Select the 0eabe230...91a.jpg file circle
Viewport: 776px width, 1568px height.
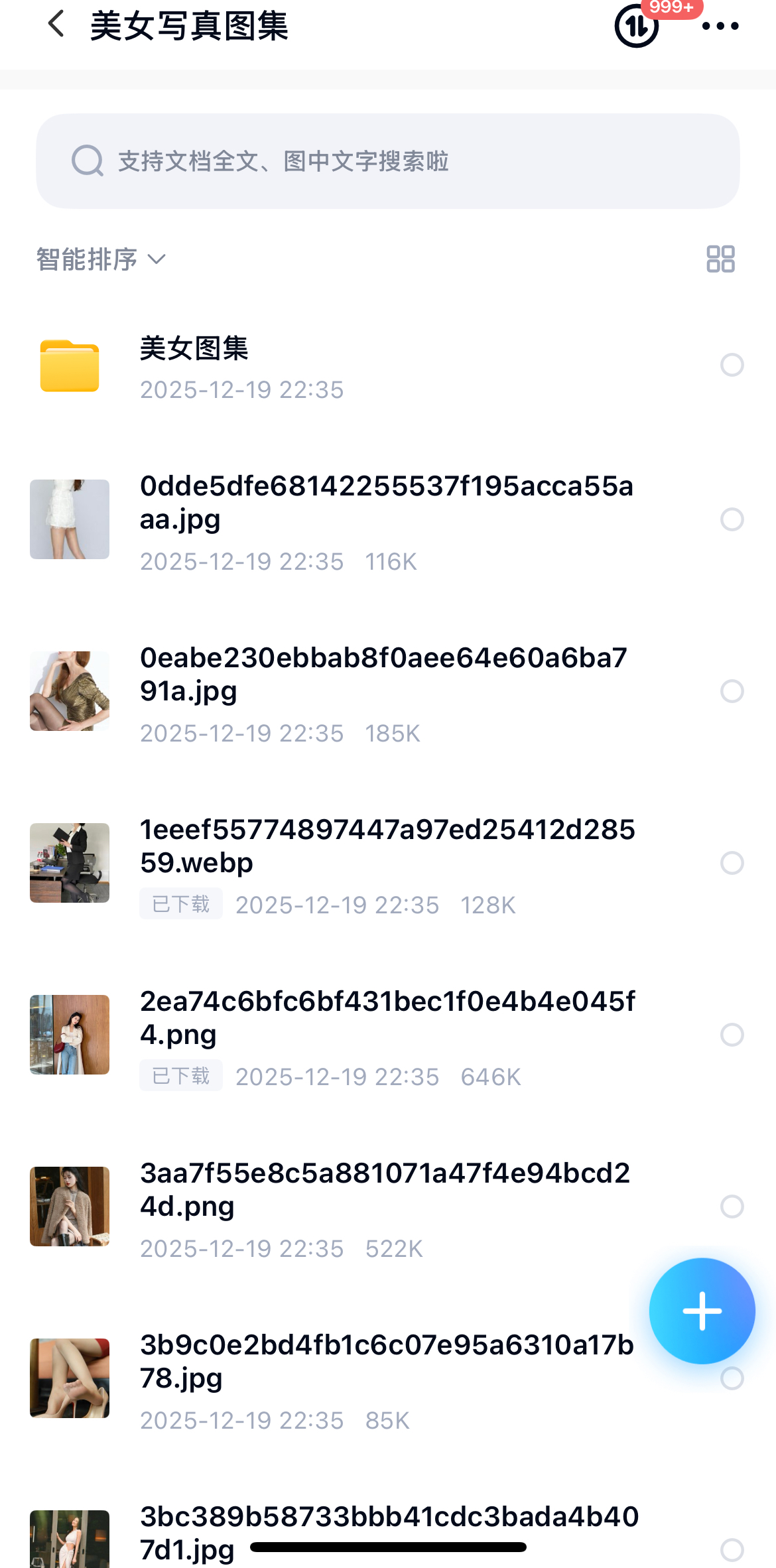(732, 691)
